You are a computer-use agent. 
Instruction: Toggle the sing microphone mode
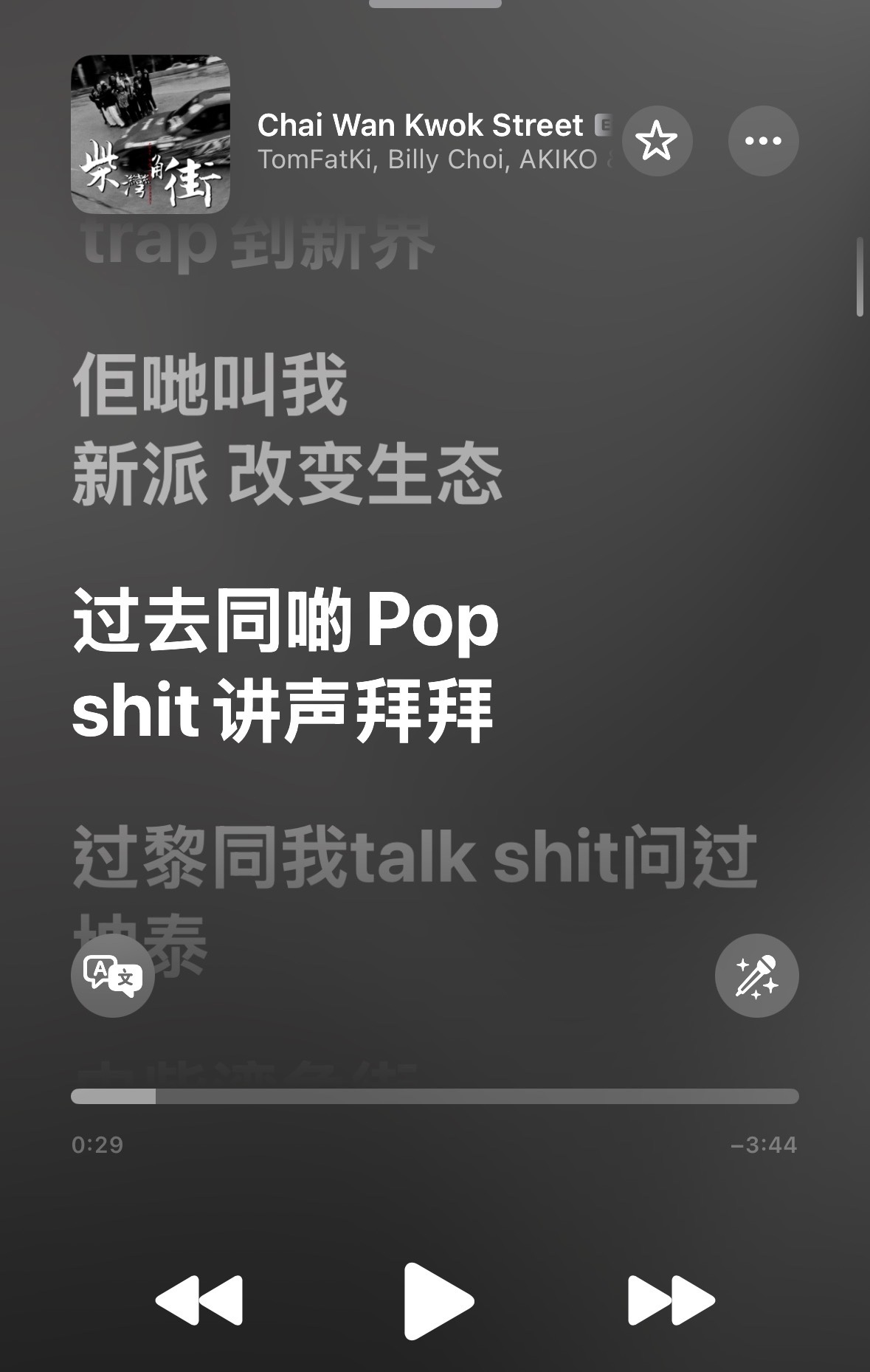click(x=756, y=975)
